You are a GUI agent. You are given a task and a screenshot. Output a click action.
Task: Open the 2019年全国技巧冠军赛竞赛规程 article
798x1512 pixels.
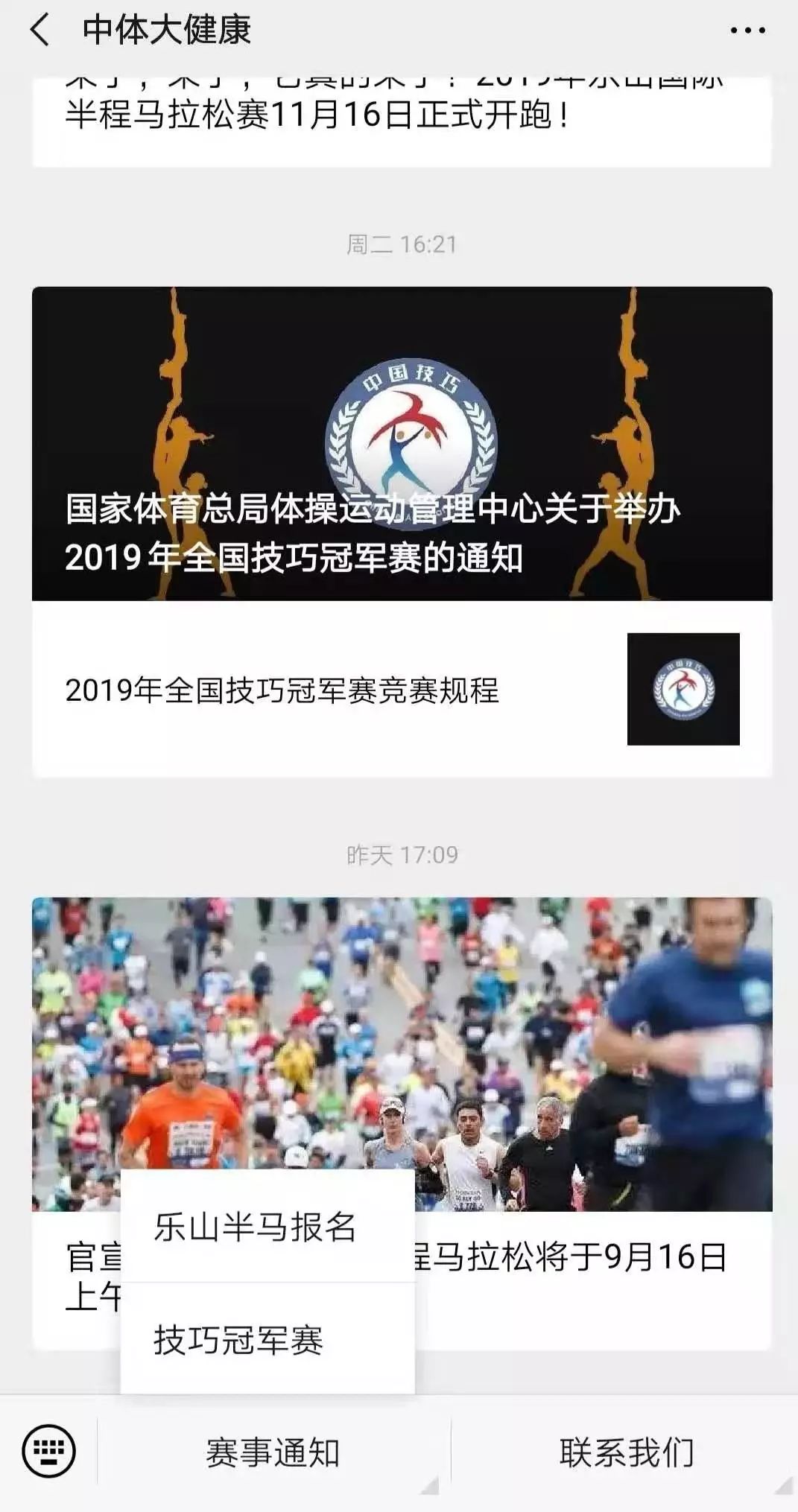coord(283,691)
